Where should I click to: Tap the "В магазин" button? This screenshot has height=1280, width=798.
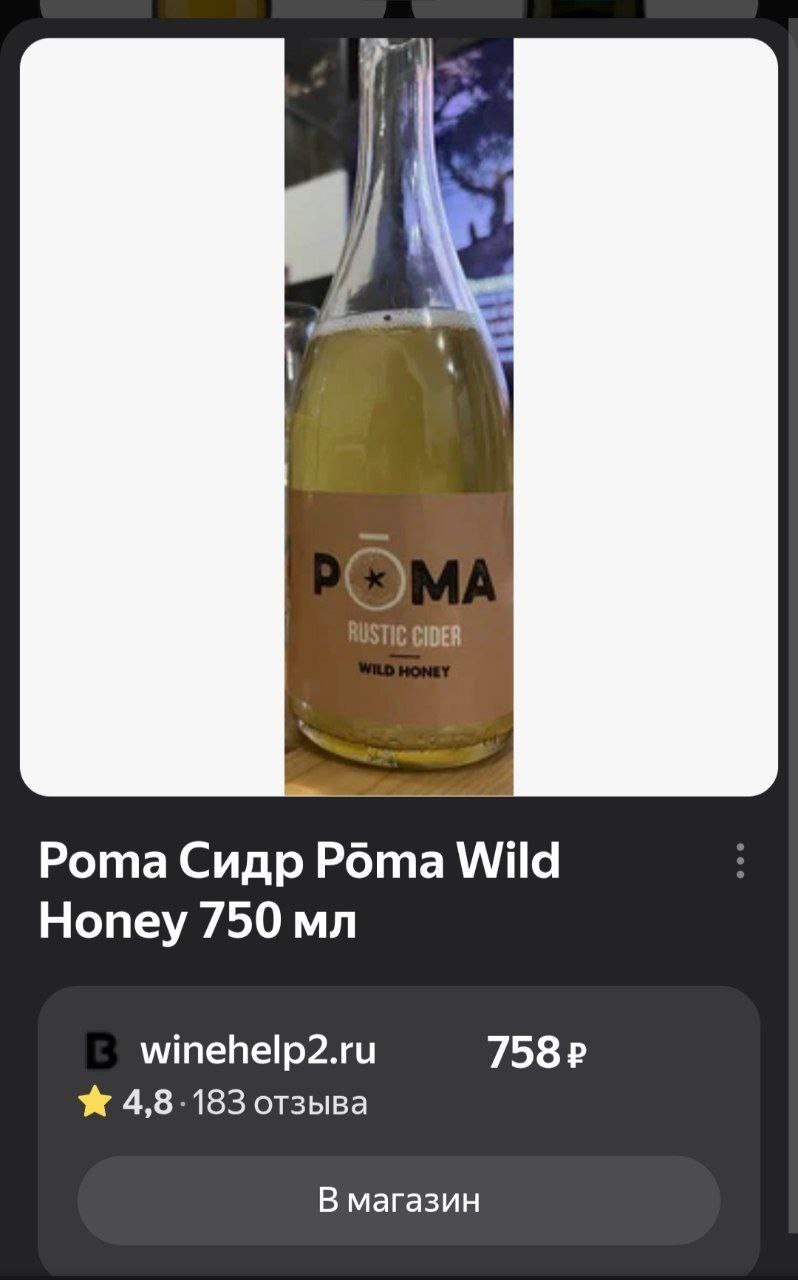[399, 1200]
